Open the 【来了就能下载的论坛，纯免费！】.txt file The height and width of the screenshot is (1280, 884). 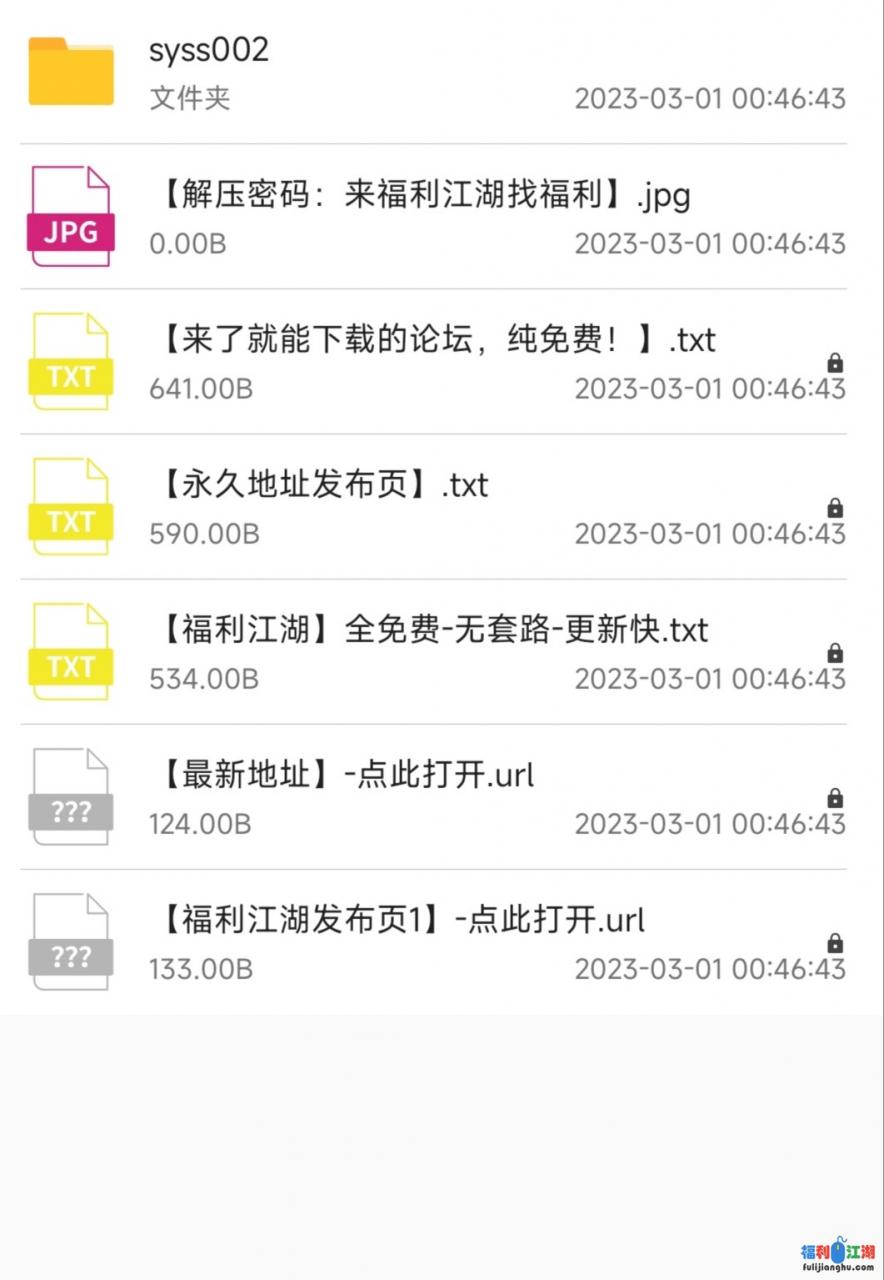(435, 340)
